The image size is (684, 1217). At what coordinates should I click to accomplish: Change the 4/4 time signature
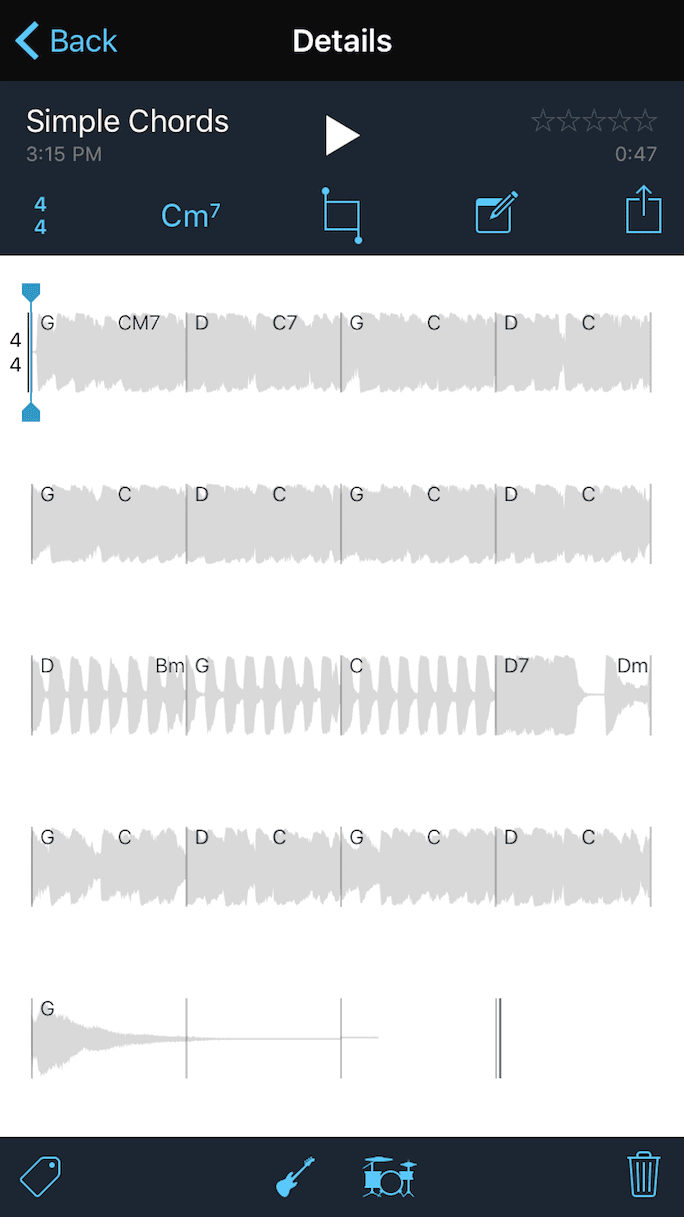click(x=40, y=216)
